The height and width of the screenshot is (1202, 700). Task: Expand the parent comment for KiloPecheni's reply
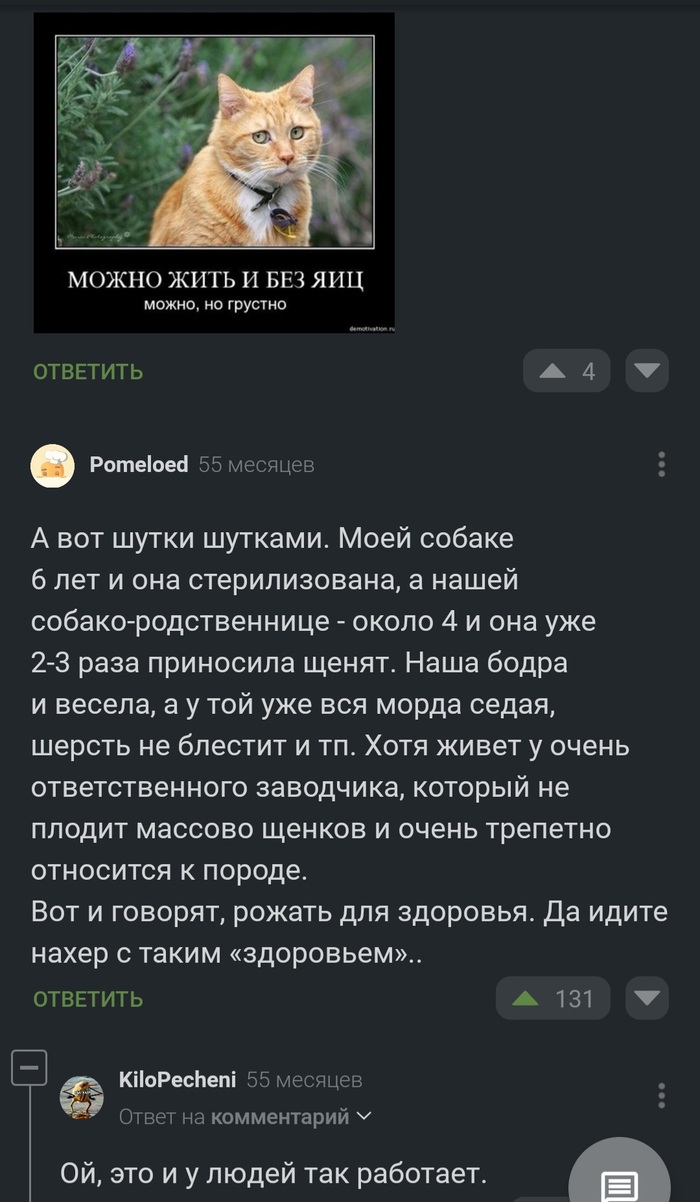pos(290,1117)
